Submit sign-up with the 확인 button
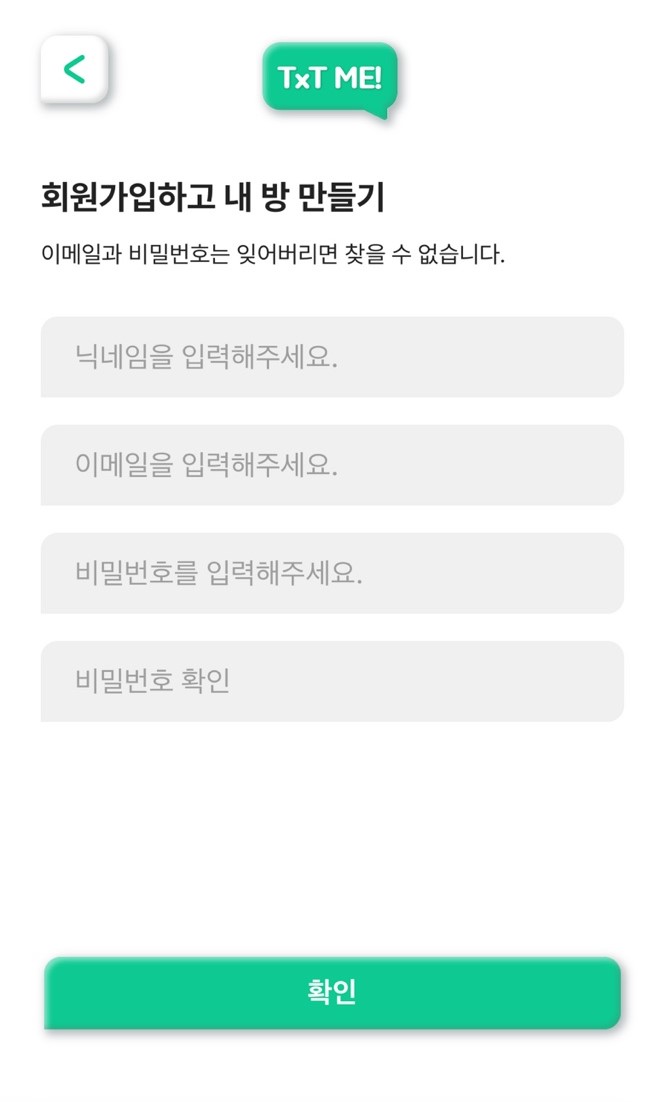 point(332,992)
